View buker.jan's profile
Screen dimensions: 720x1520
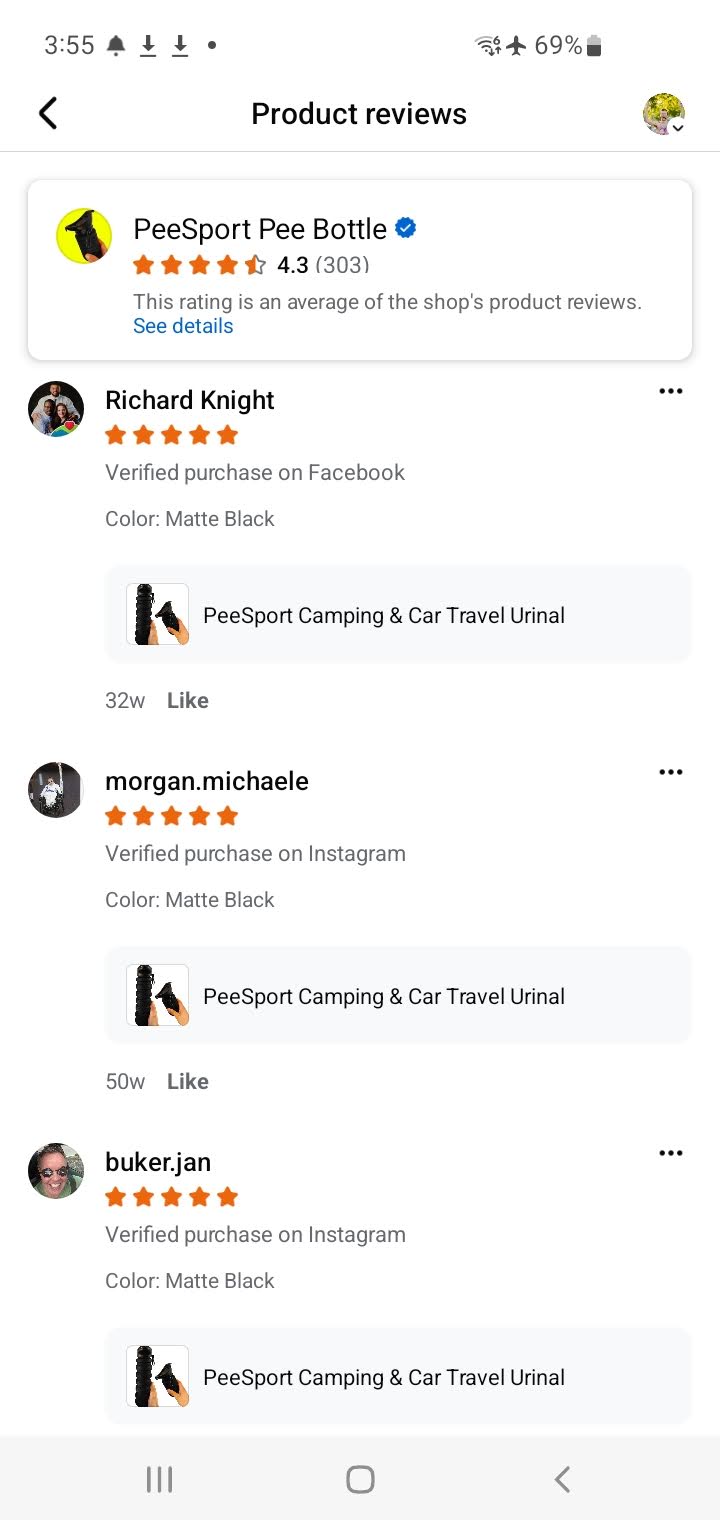pos(158,1162)
